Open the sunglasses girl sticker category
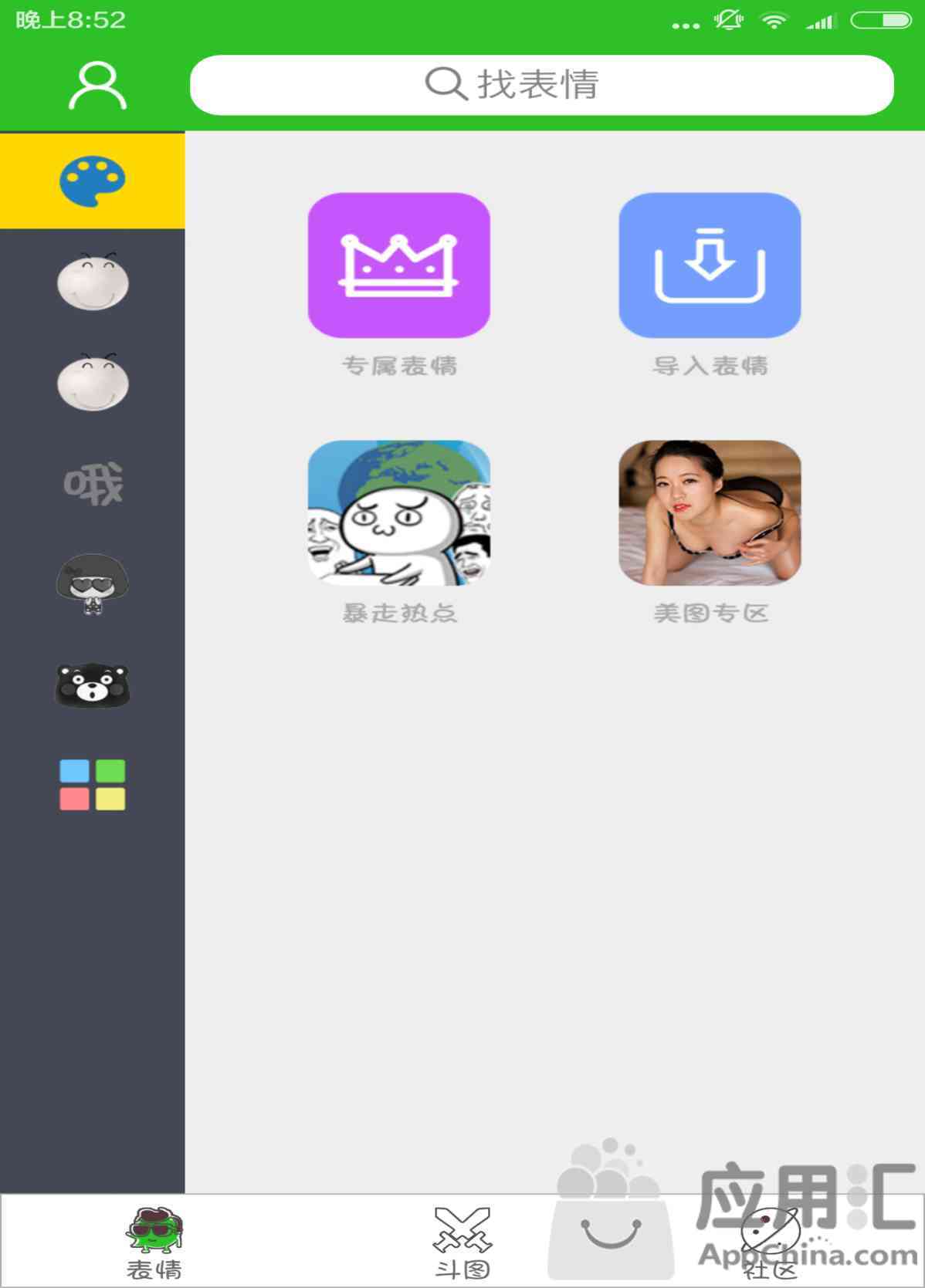This screenshot has width=925, height=1288. click(x=93, y=584)
